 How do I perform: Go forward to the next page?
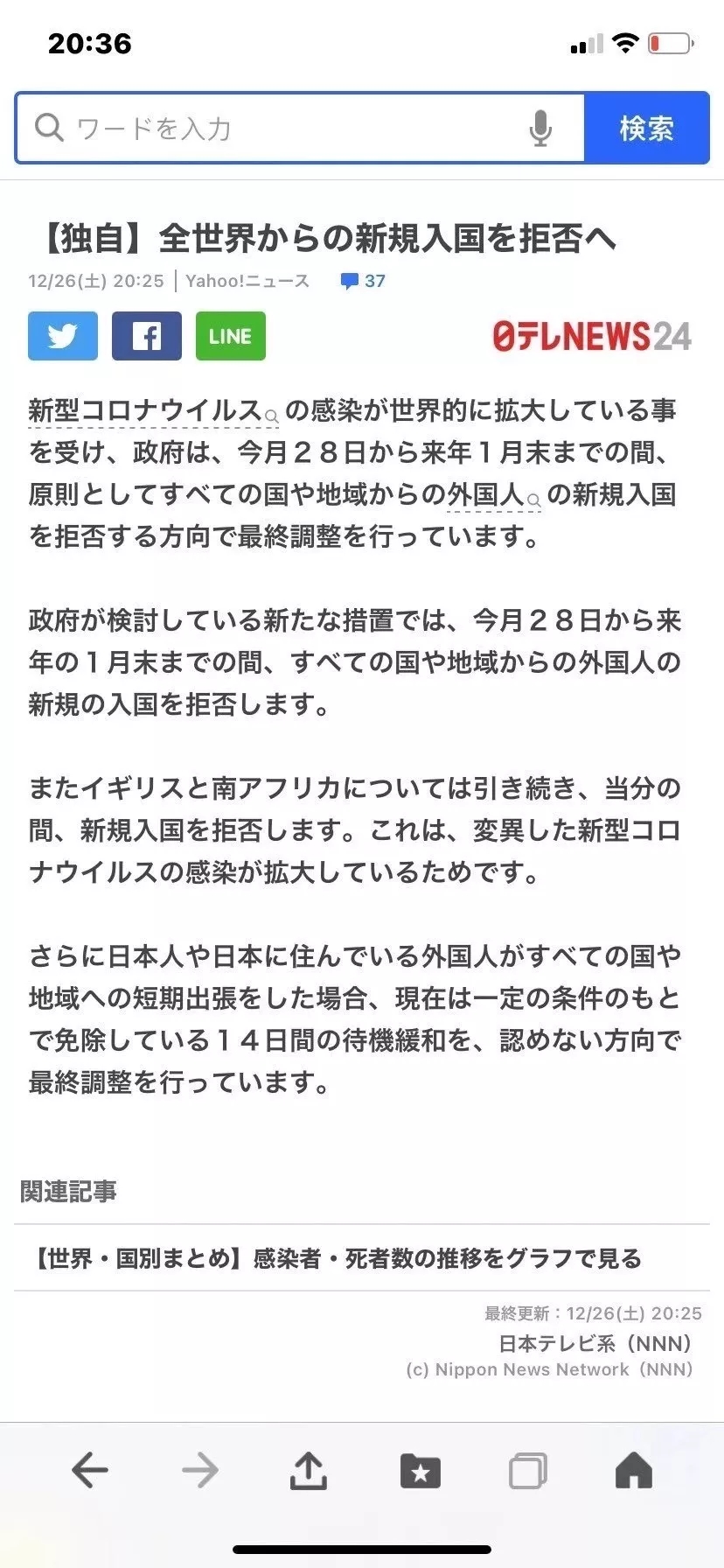tap(199, 1470)
